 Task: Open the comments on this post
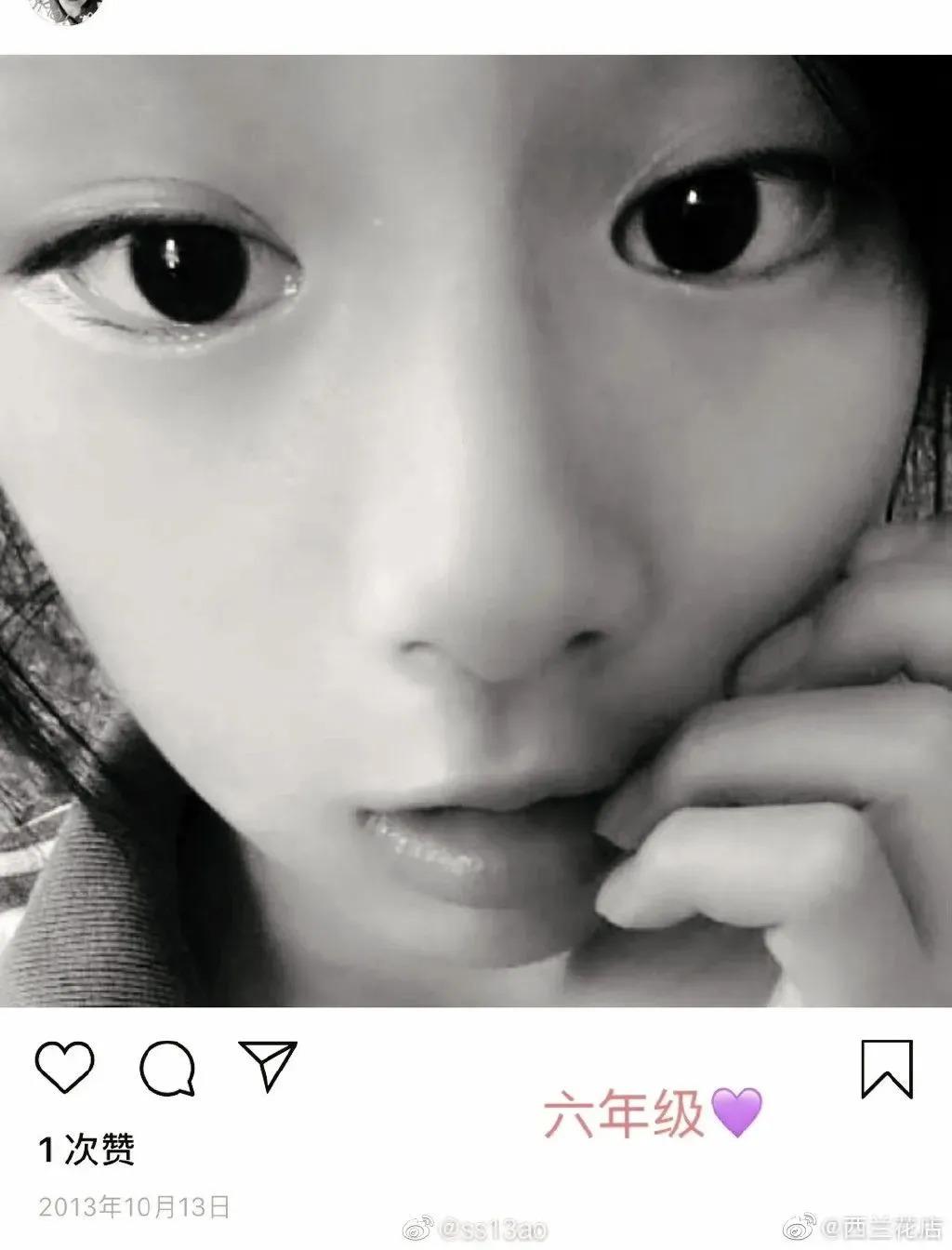click(x=167, y=1068)
